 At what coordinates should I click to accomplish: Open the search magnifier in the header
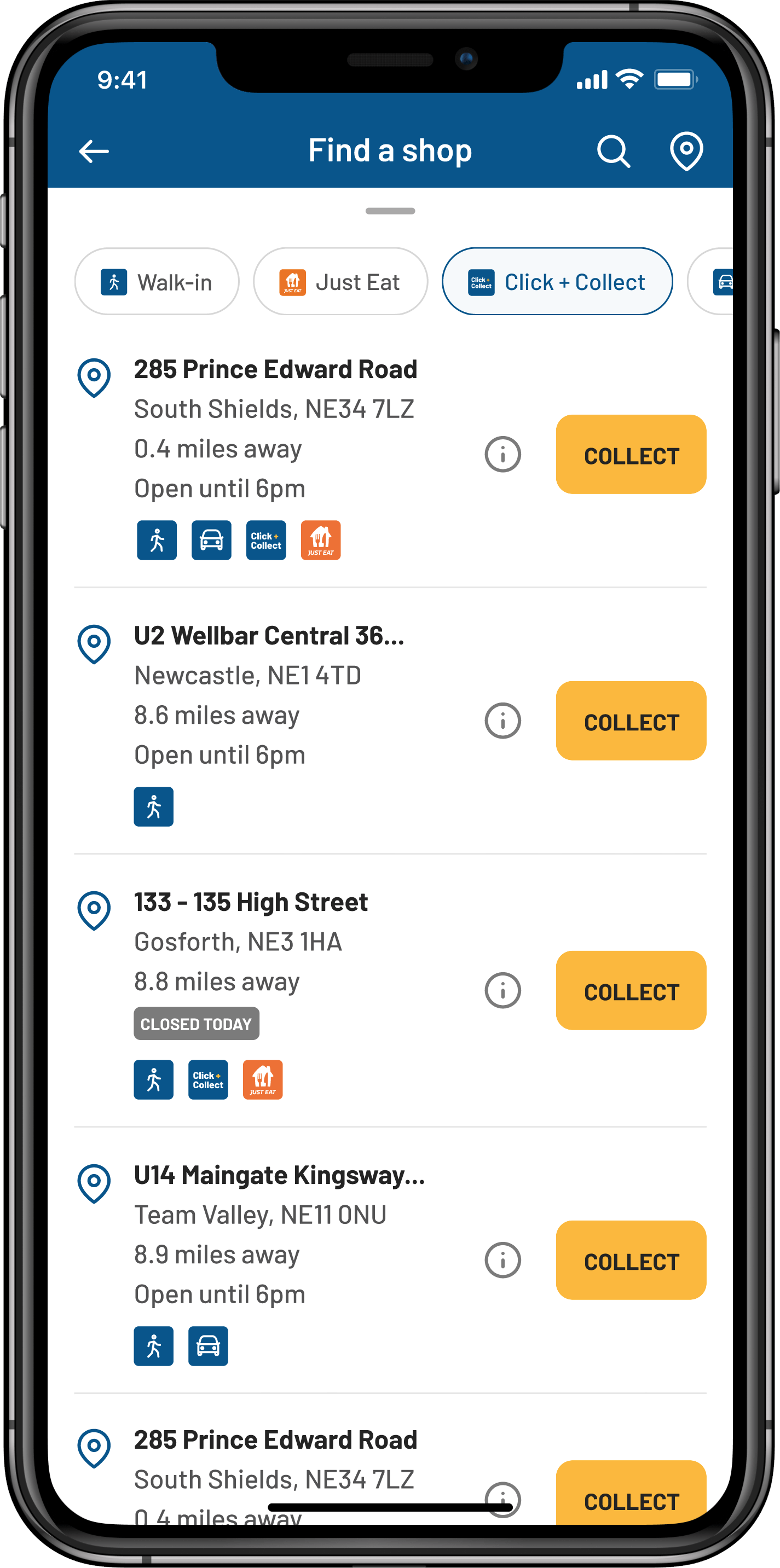click(x=613, y=151)
